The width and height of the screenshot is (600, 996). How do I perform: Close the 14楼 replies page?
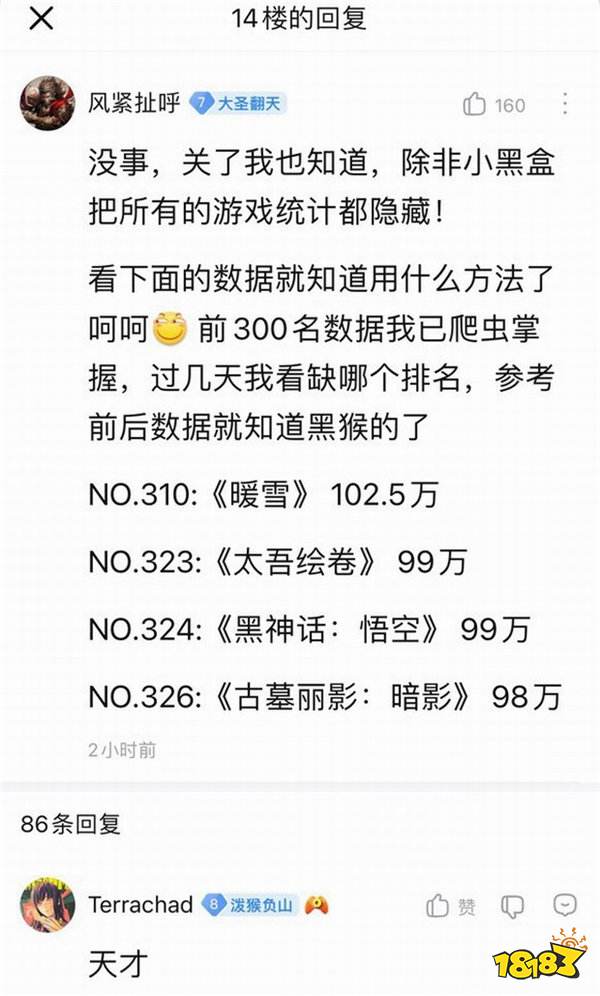[x=41, y=19]
